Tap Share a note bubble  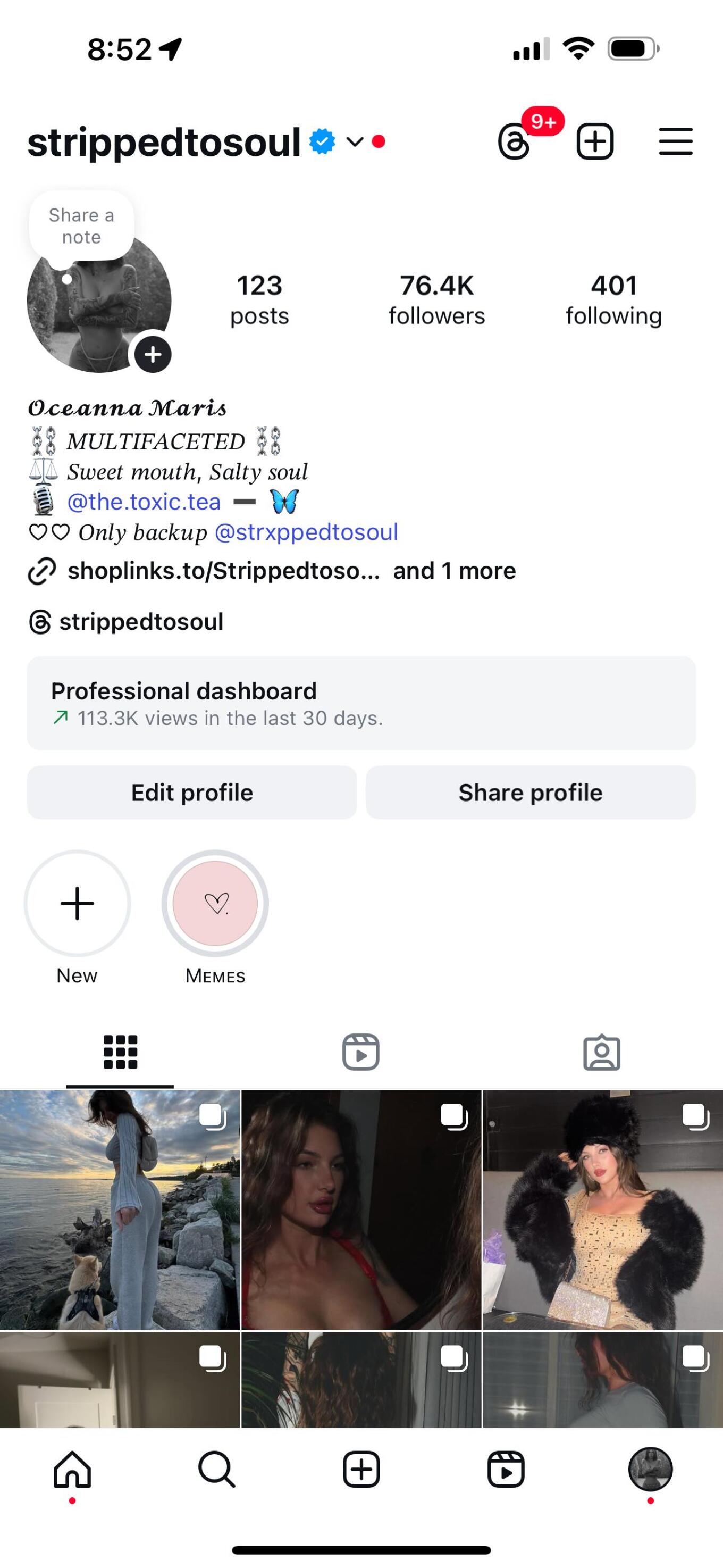pyautogui.click(x=81, y=226)
